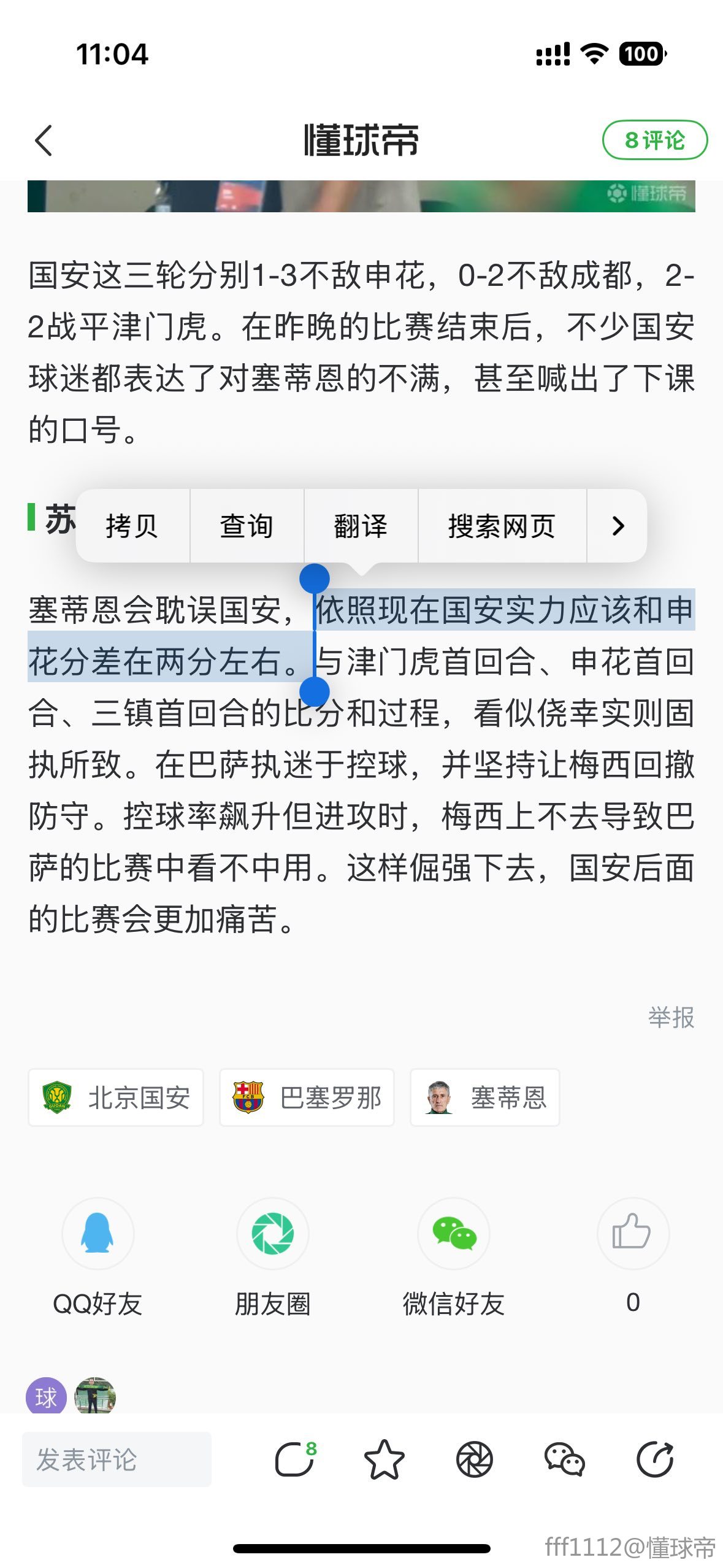This screenshot has height=1568, width=723.
Task: Open the 8评论 comments button
Action: 654,140
